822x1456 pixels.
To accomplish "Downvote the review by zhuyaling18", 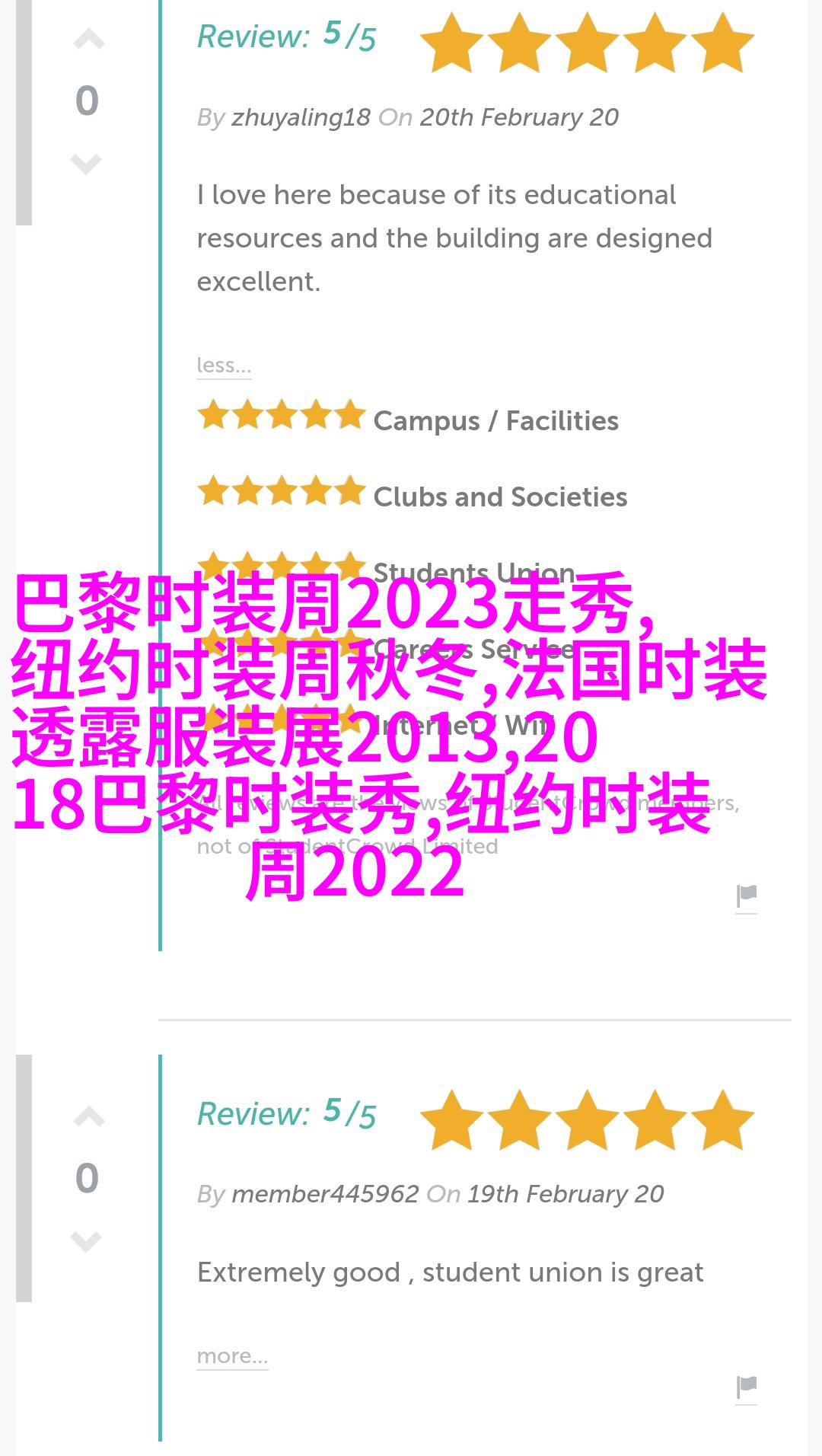I will [x=86, y=162].
